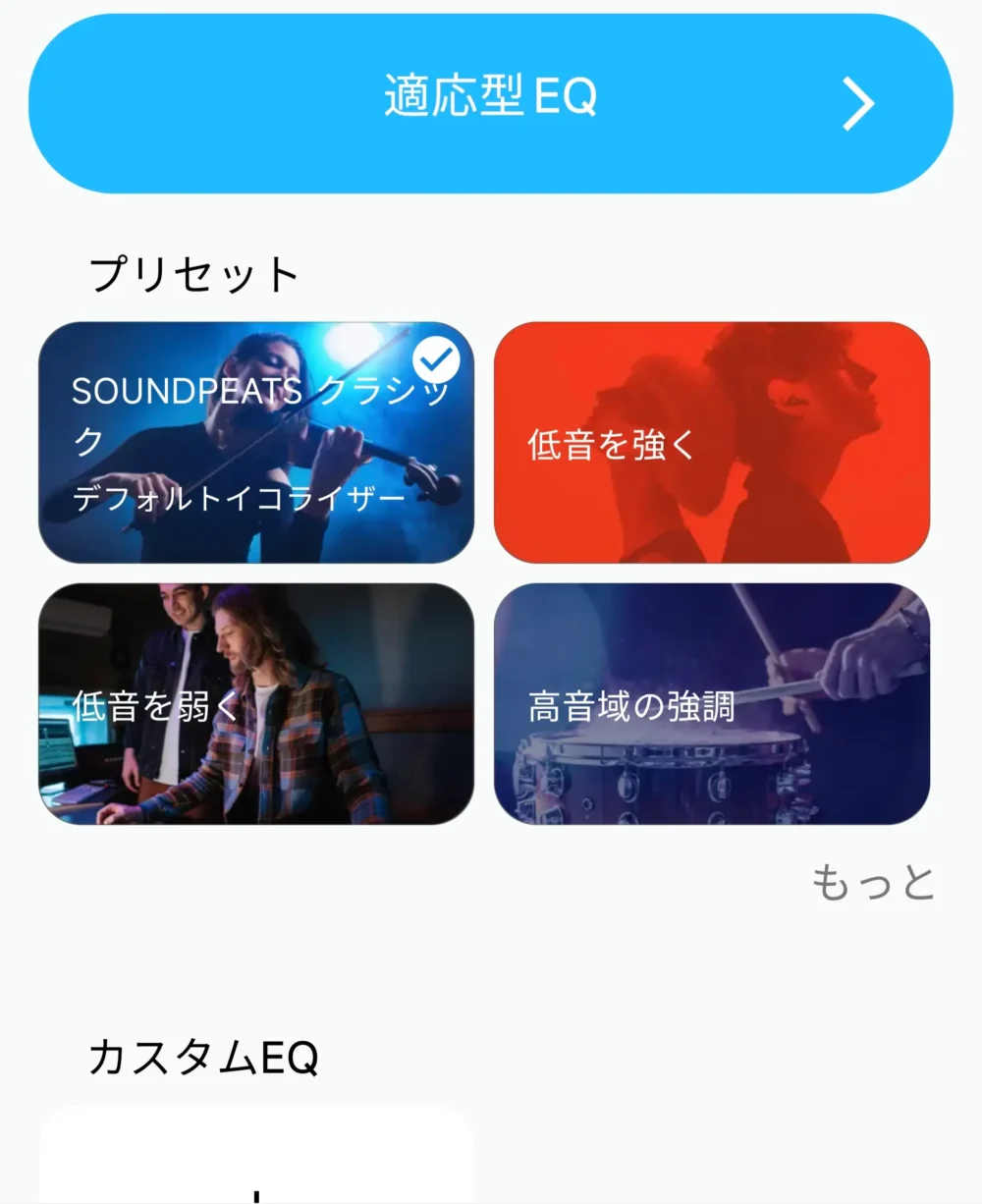The width and height of the screenshot is (982, 1204).
Task: Expand the full preset list with もっと
Action: (x=873, y=882)
